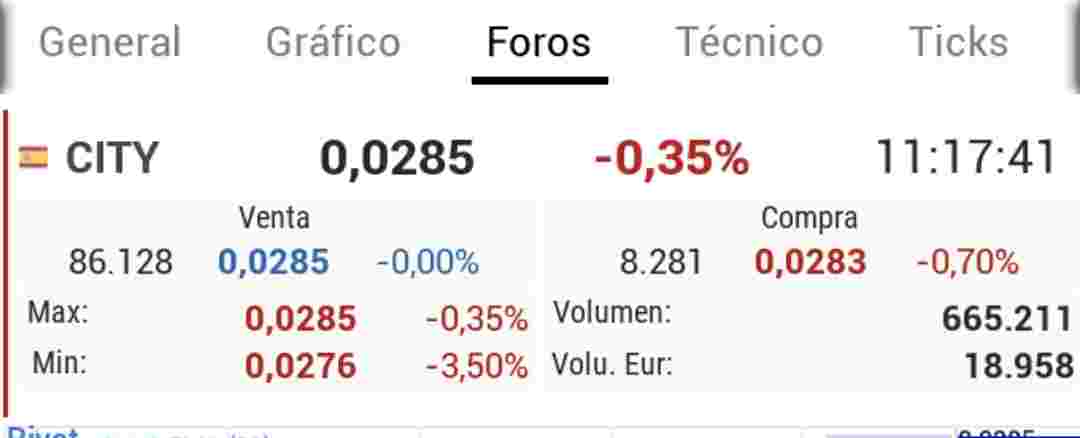The height and width of the screenshot is (438, 1080).
Task: Switch to the Técnico tab
Action: 749,42
